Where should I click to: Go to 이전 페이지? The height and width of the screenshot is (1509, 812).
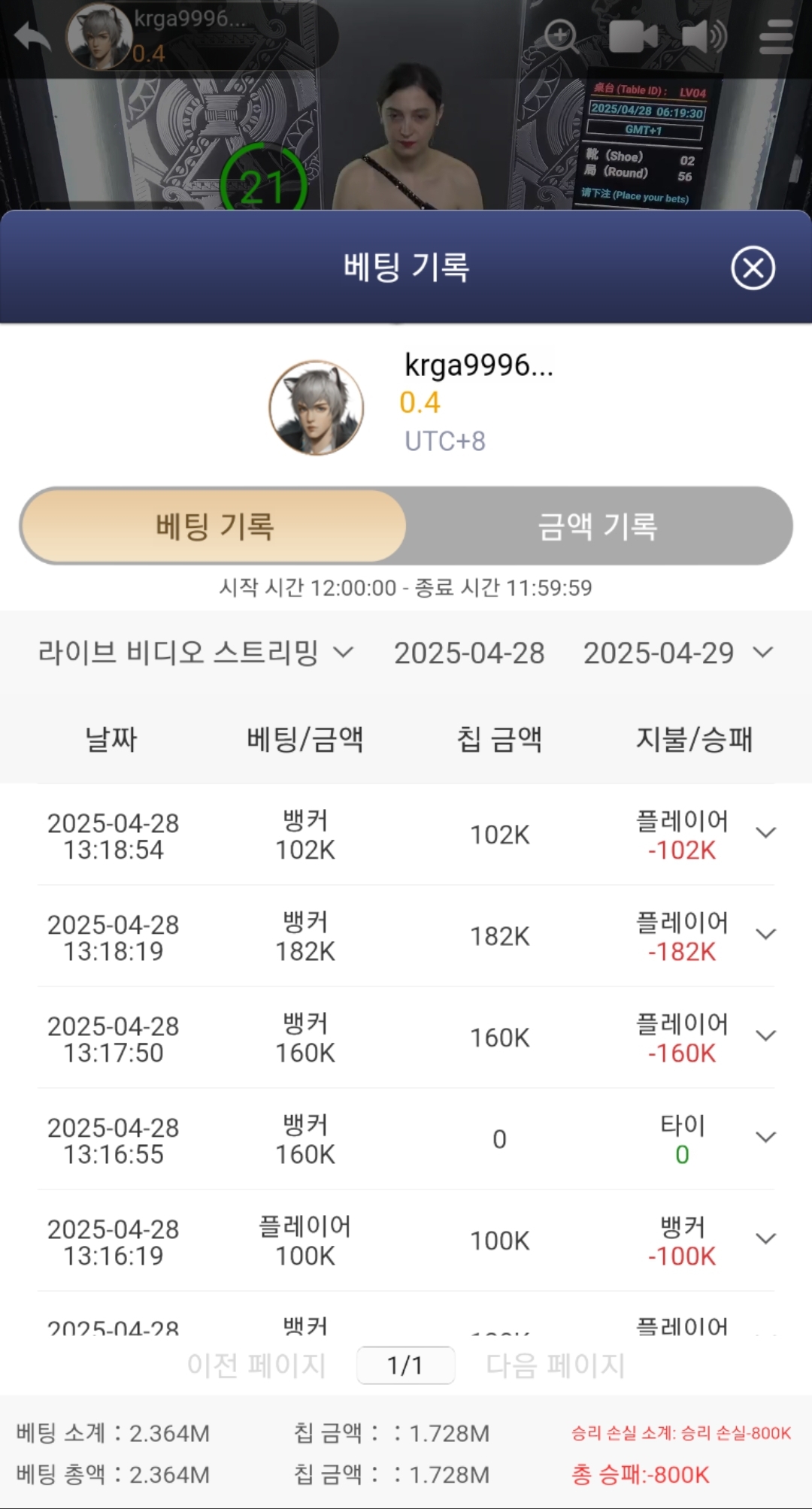[x=256, y=1365]
